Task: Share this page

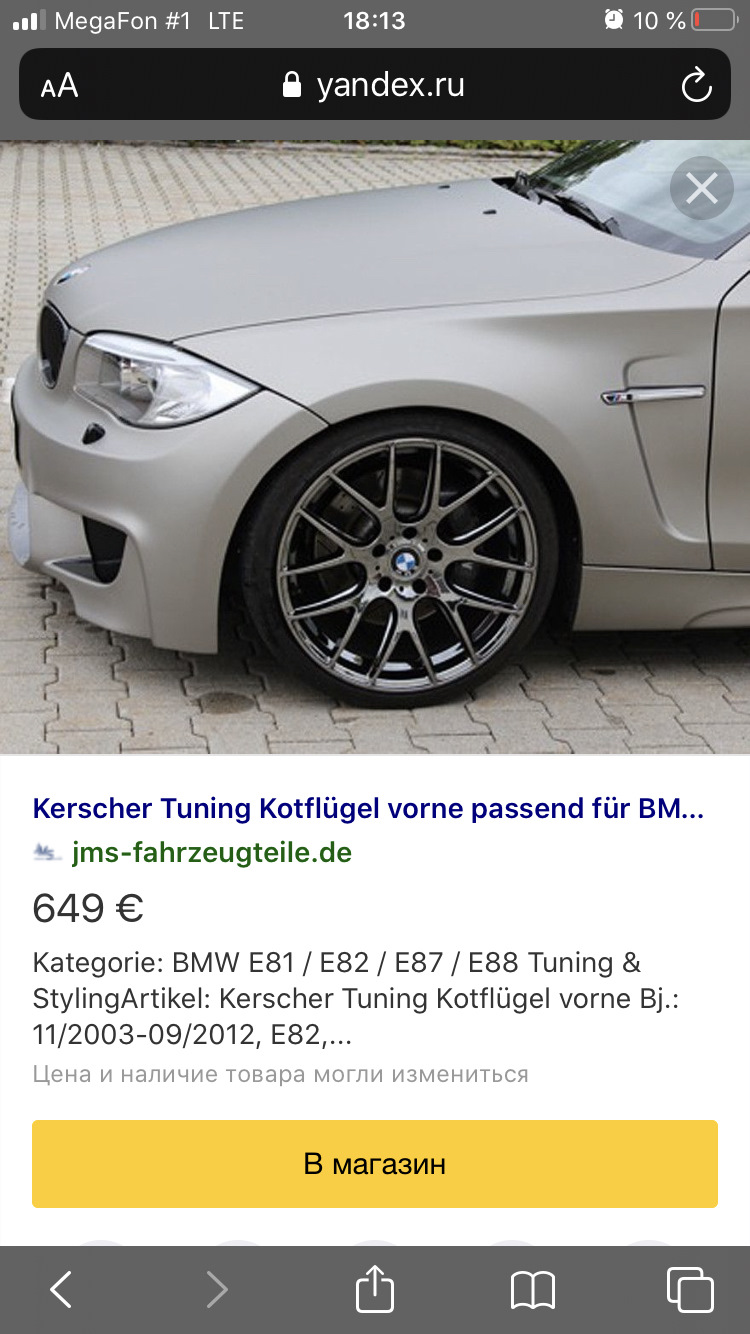Action: [x=373, y=1289]
